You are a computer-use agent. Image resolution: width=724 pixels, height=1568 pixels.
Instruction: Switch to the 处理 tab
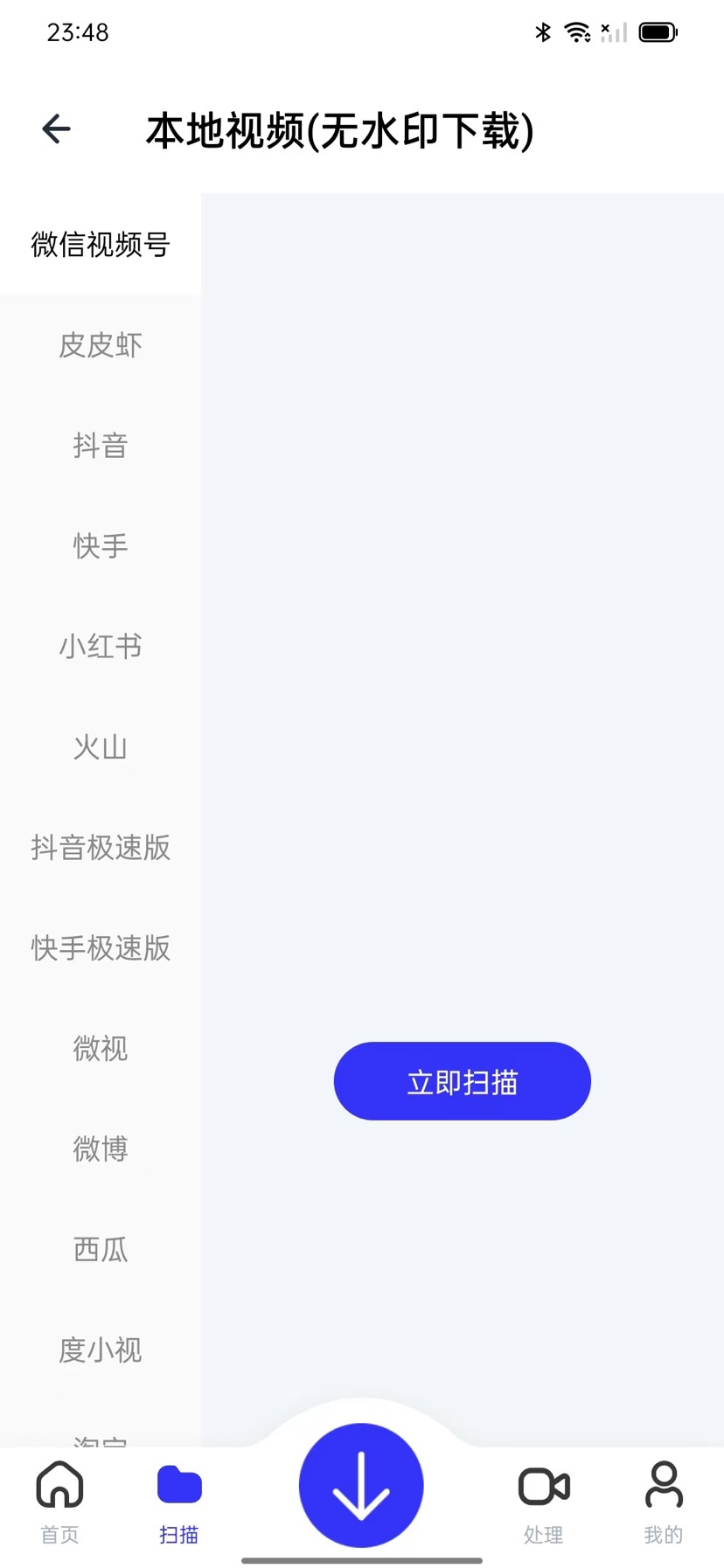click(x=544, y=1502)
